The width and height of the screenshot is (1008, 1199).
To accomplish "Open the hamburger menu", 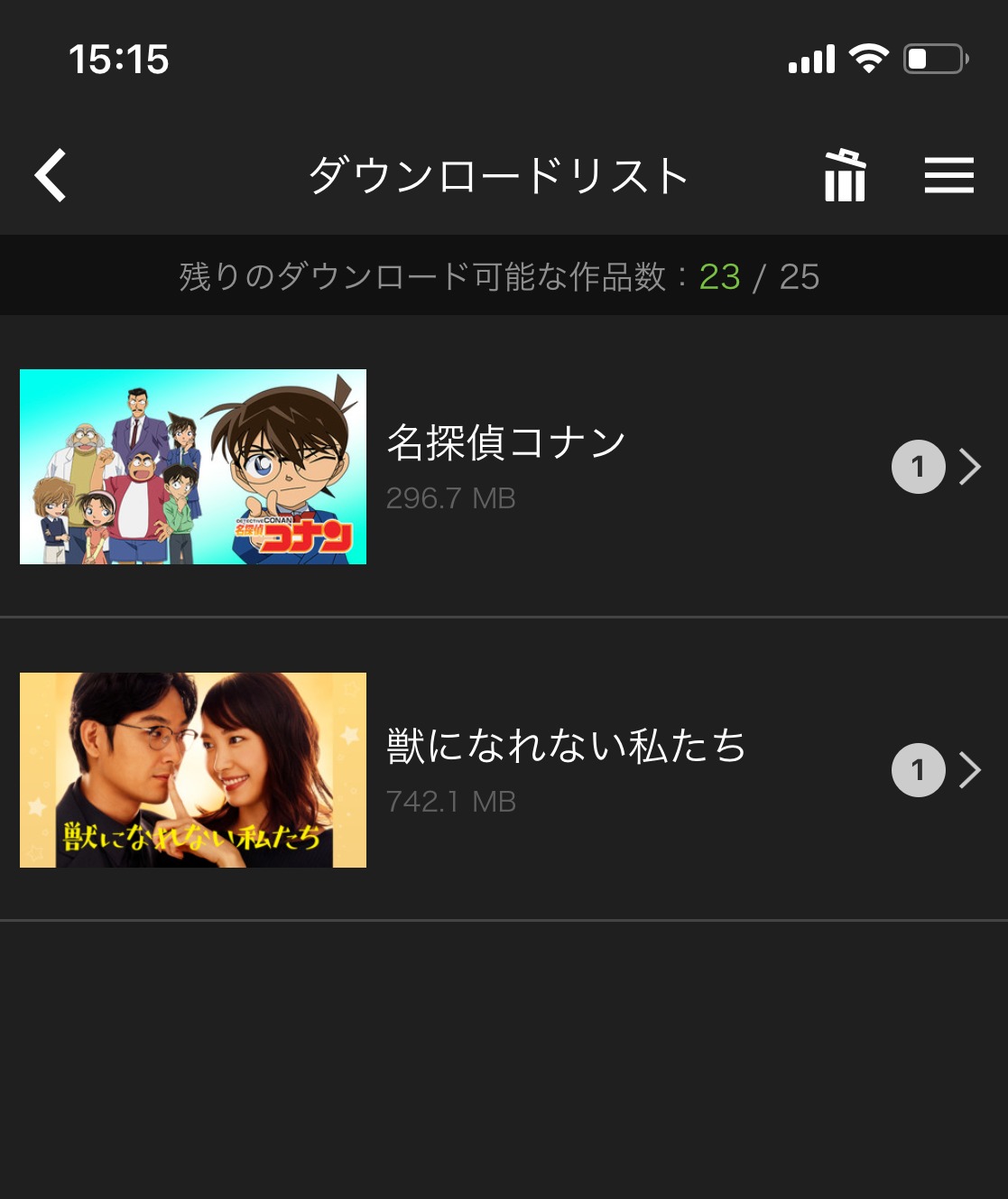I will (948, 175).
